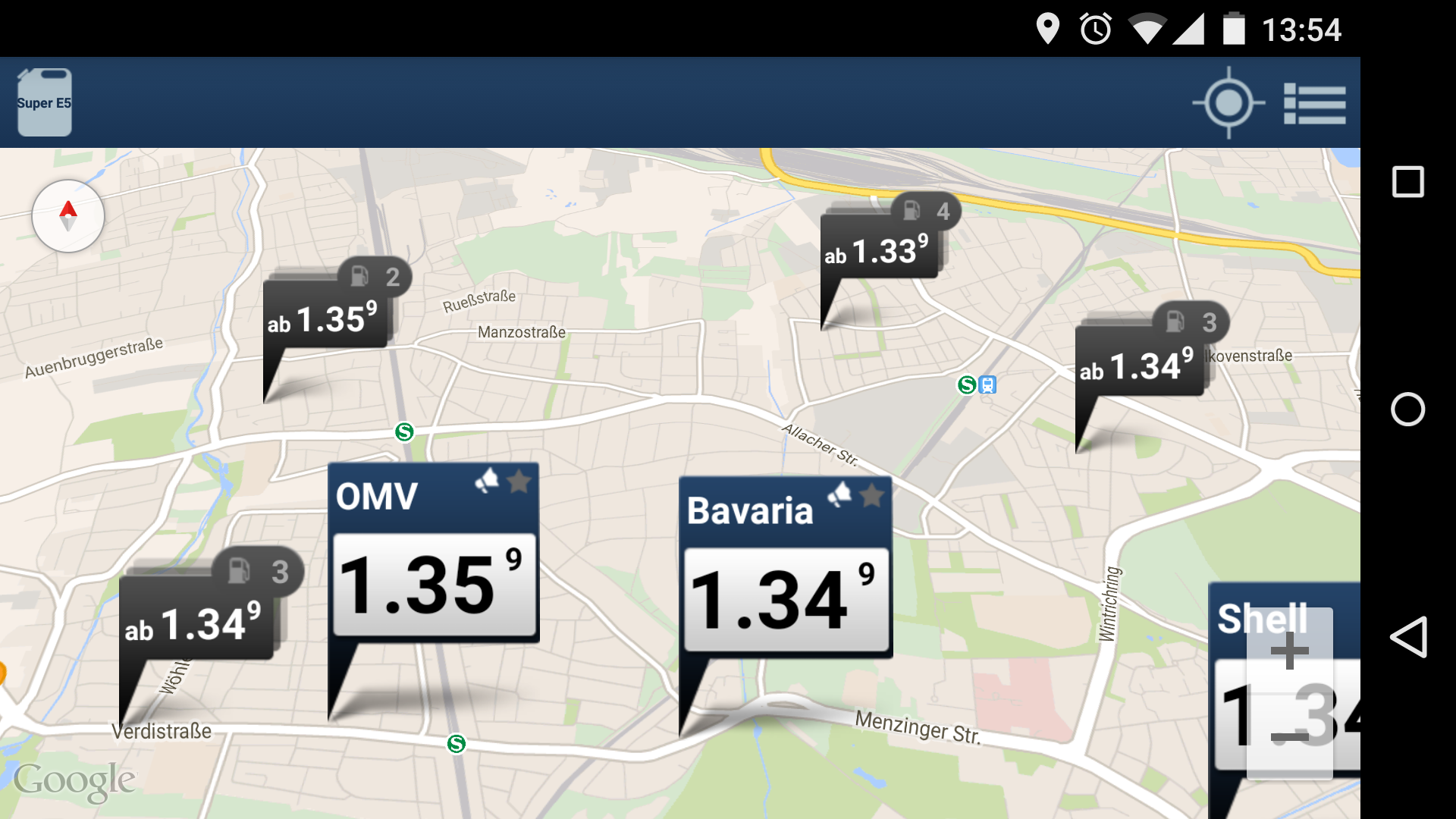Mark OMV as a favorite station
This screenshot has width=1456, height=819.
(x=519, y=482)
